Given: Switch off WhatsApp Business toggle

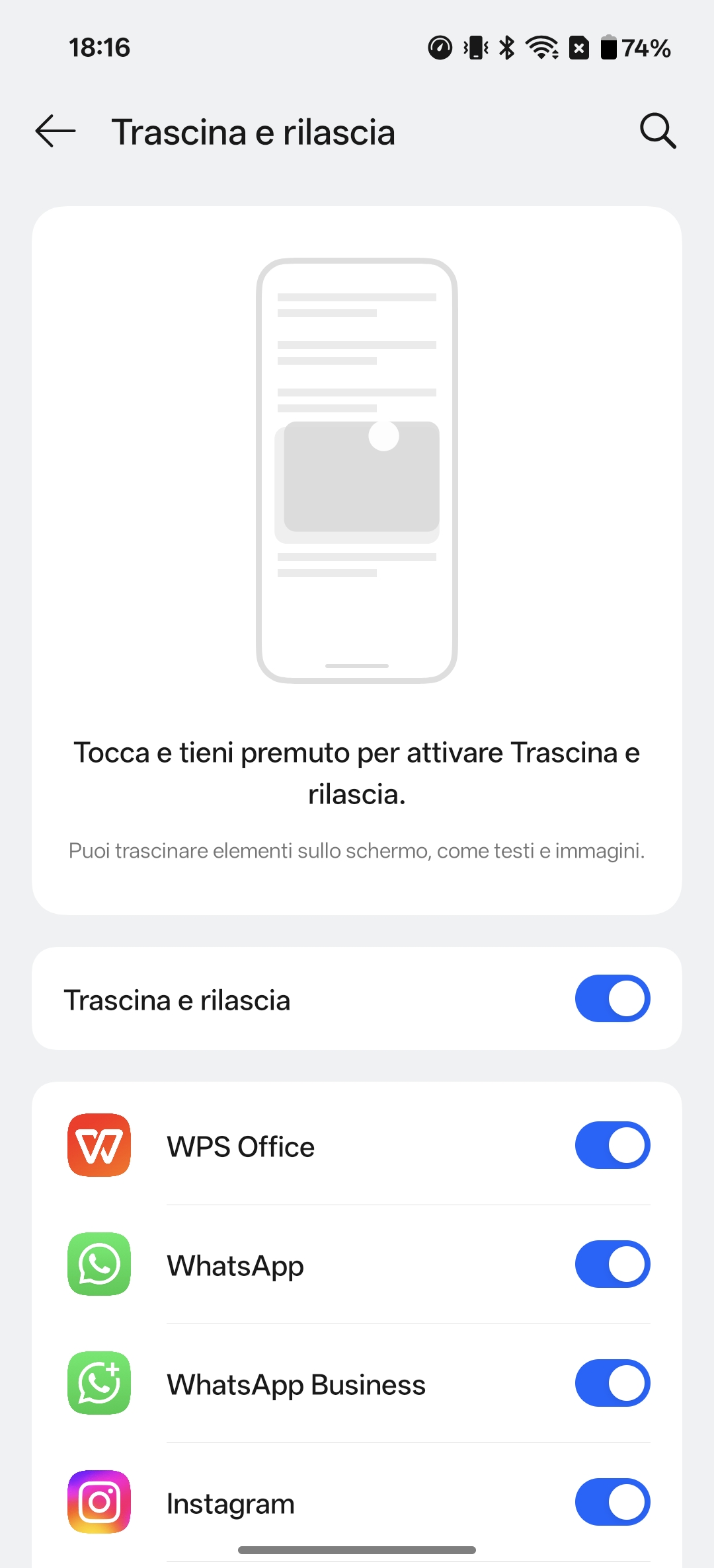Looking at the screenshot, I should [x=612, y=1383].
